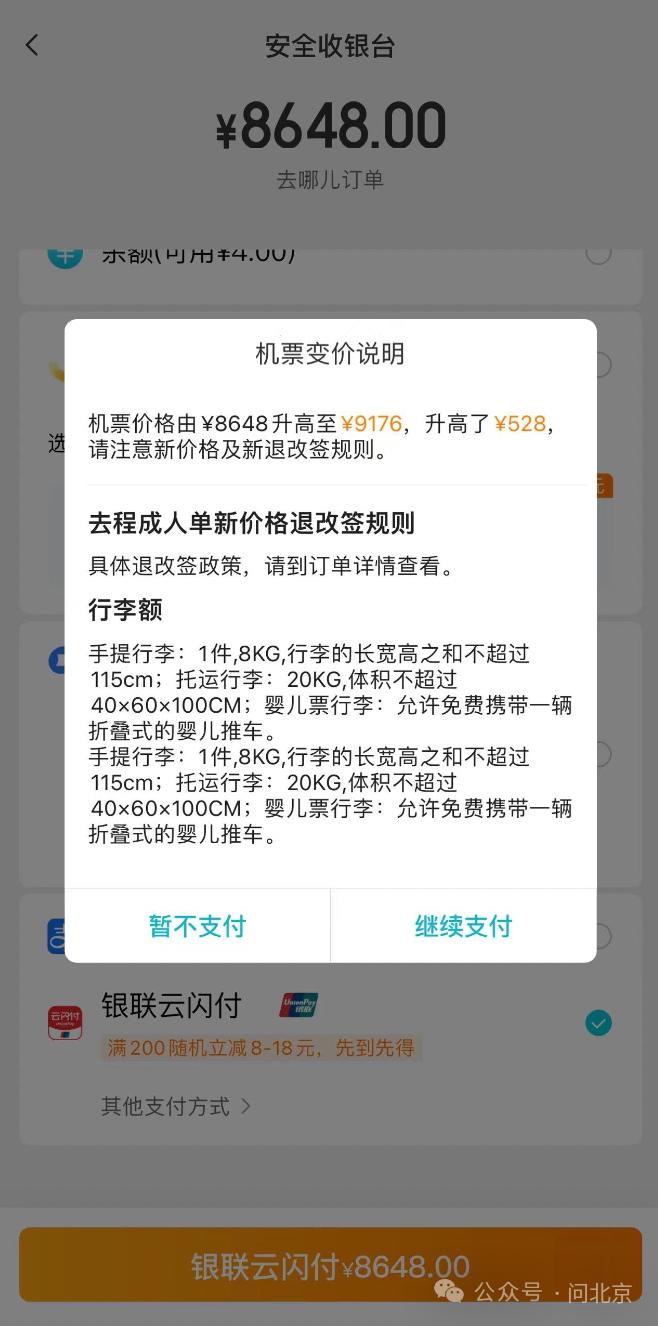Screen dimensions: 658x1326
Task: Tap 暂不支付 to cancel payment
Action: 197,926
